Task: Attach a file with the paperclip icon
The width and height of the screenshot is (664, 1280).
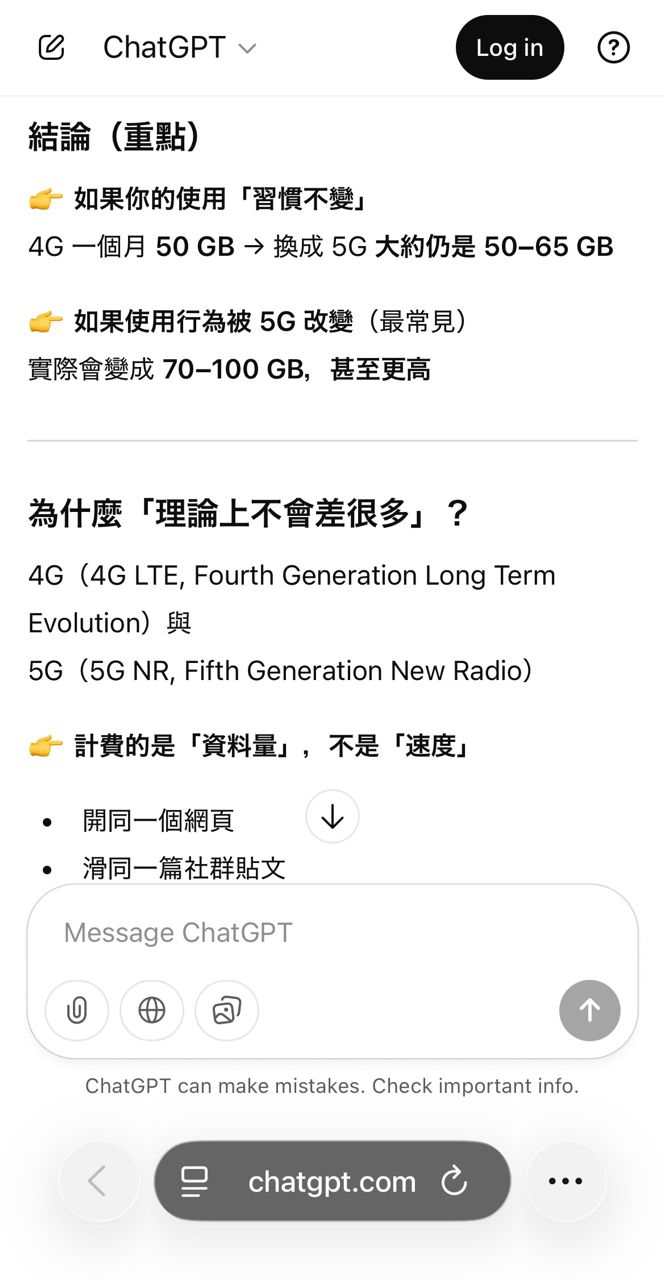Action: pyautogui.click(x=77, y=1011)
